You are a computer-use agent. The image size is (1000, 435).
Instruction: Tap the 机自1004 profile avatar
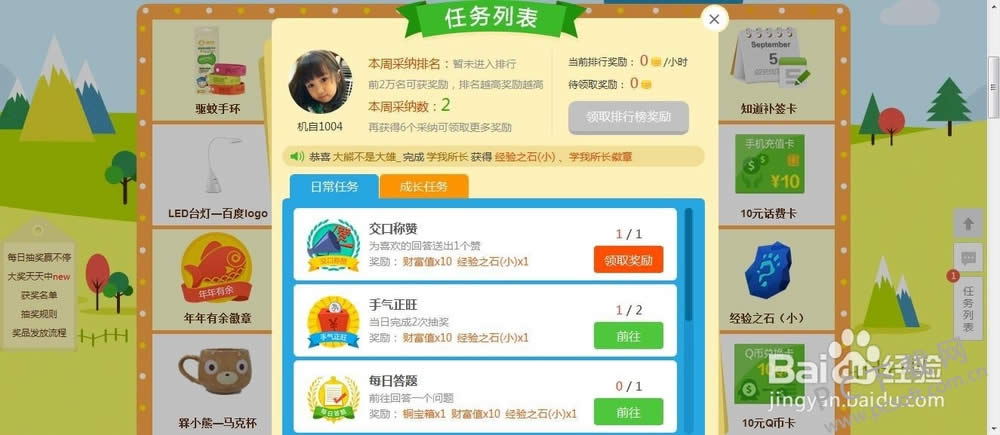320,82
